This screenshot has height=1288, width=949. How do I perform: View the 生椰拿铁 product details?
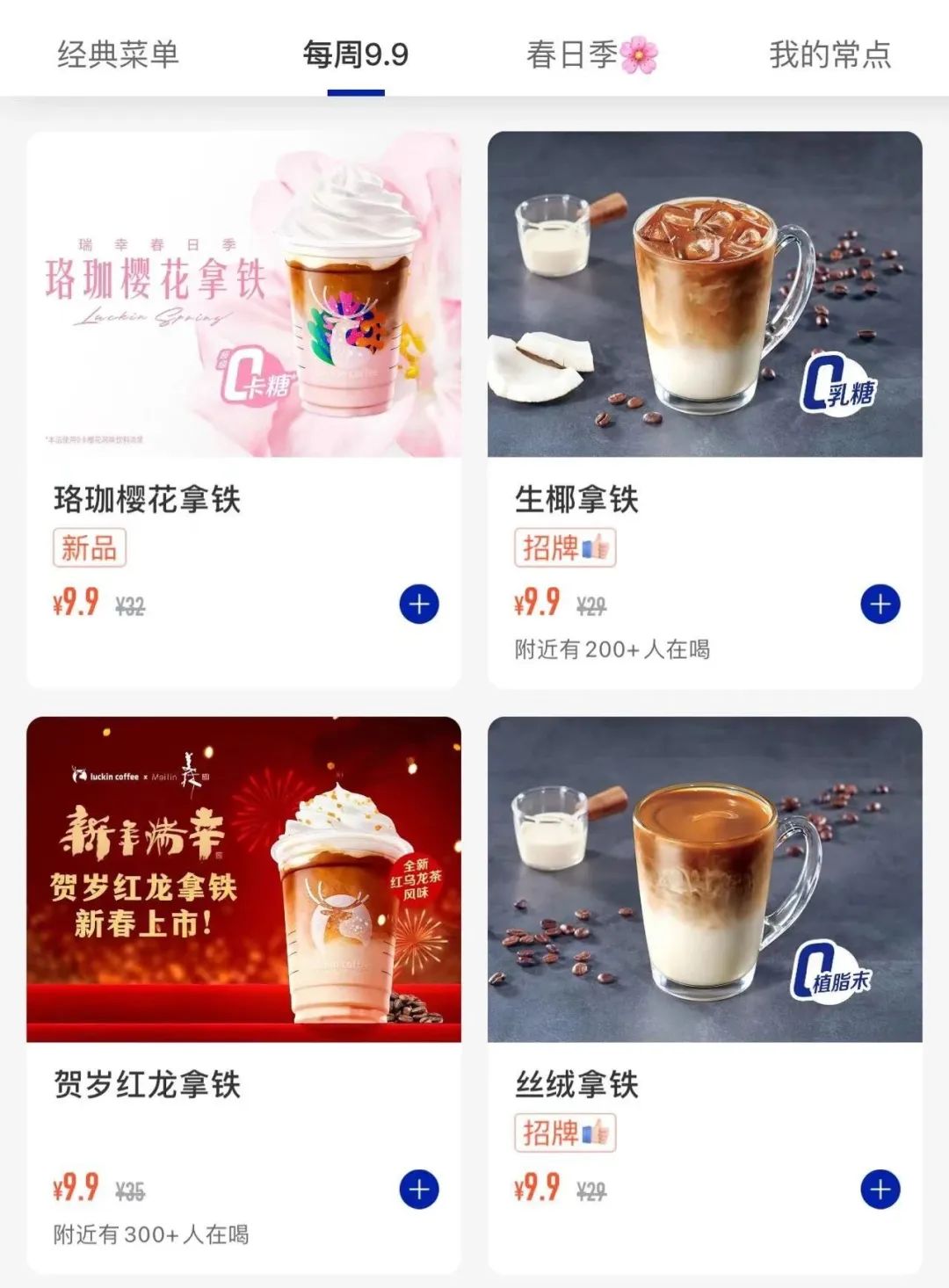point(705,294)
